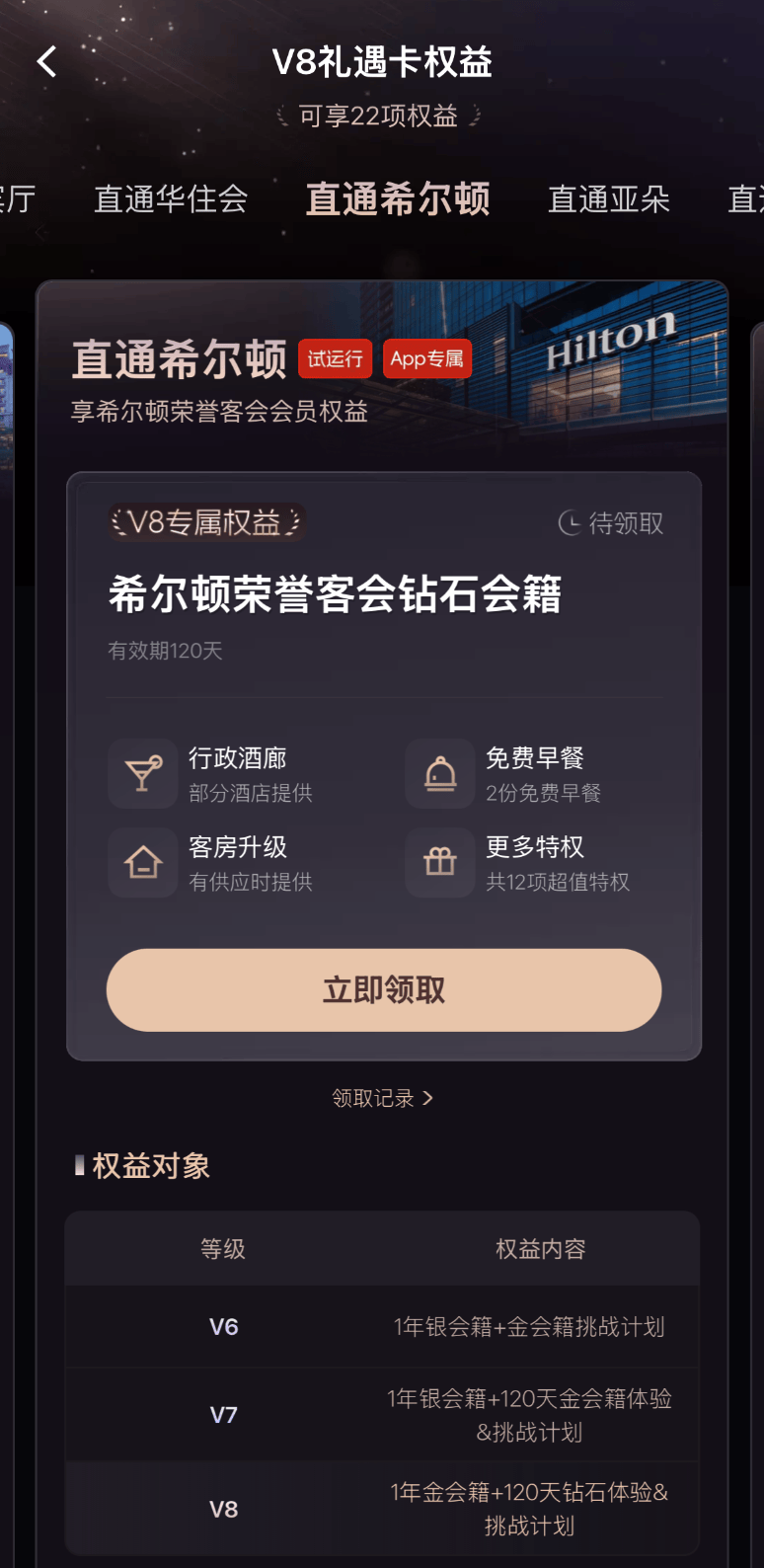The width and height of the screenshot is (764, 1568).
Task: Tap 立即领取 to claim the benefit
Action: tap(384, 990)
